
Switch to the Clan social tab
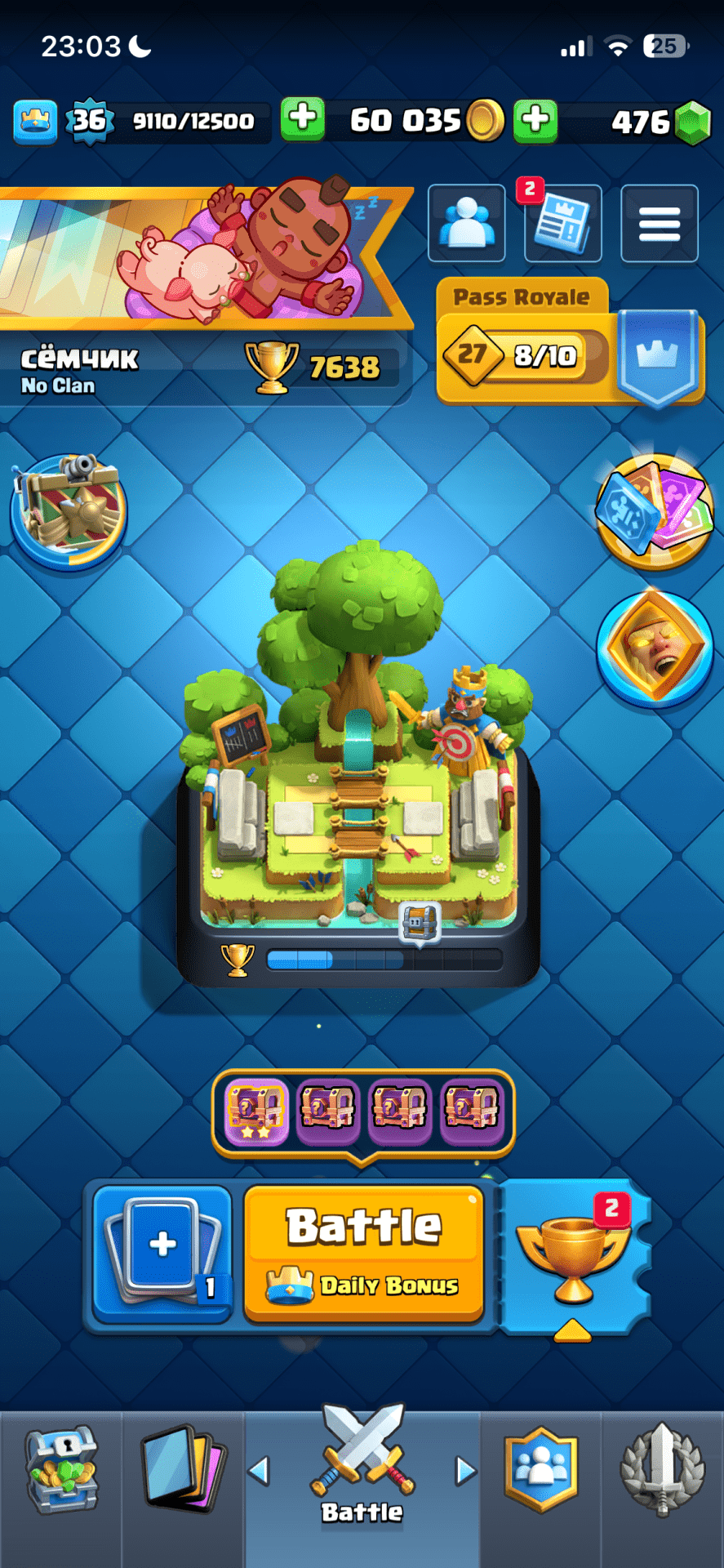pos(541,1472)
